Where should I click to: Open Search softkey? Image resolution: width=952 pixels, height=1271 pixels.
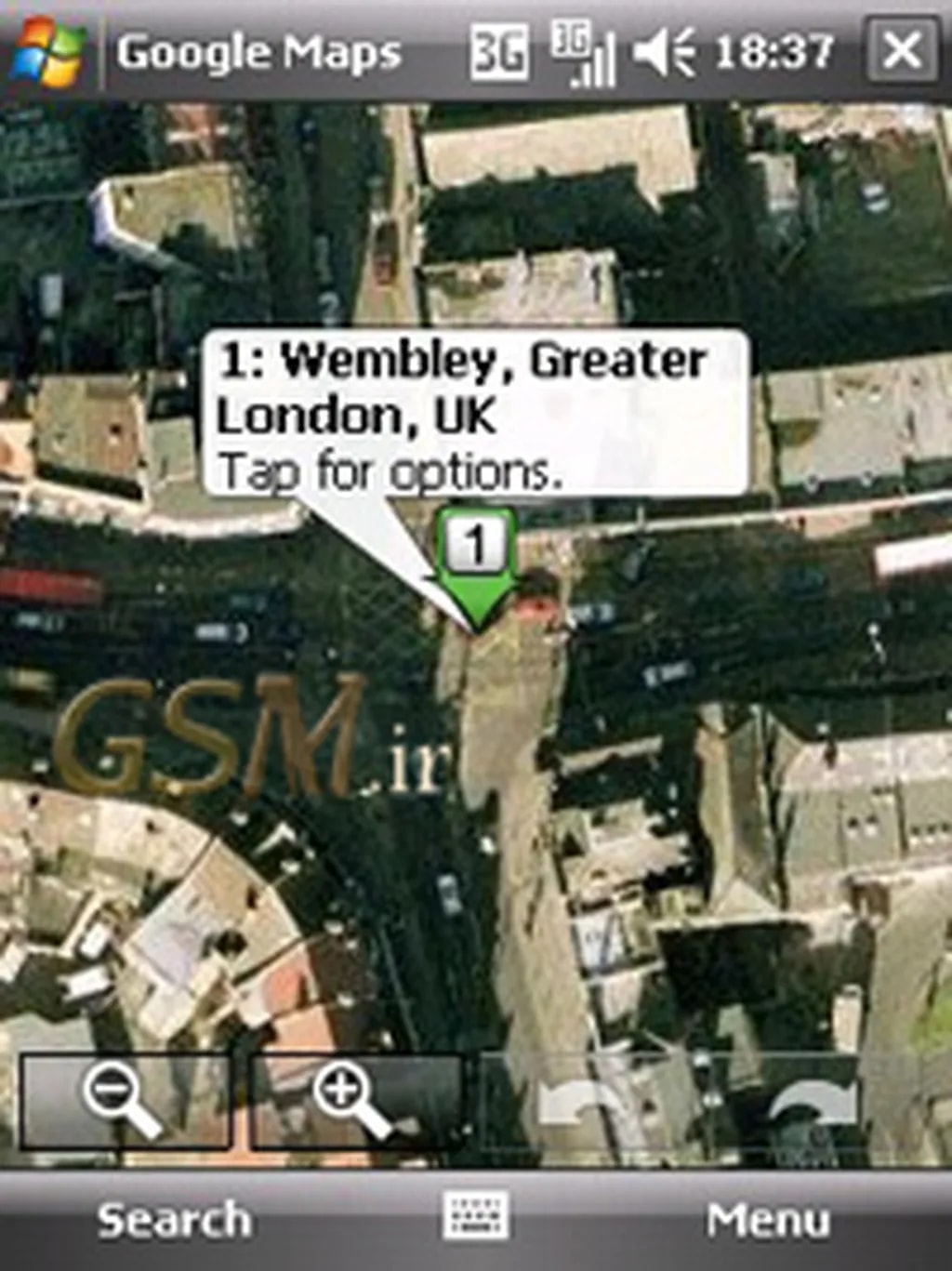click(x=174, y=1220)
